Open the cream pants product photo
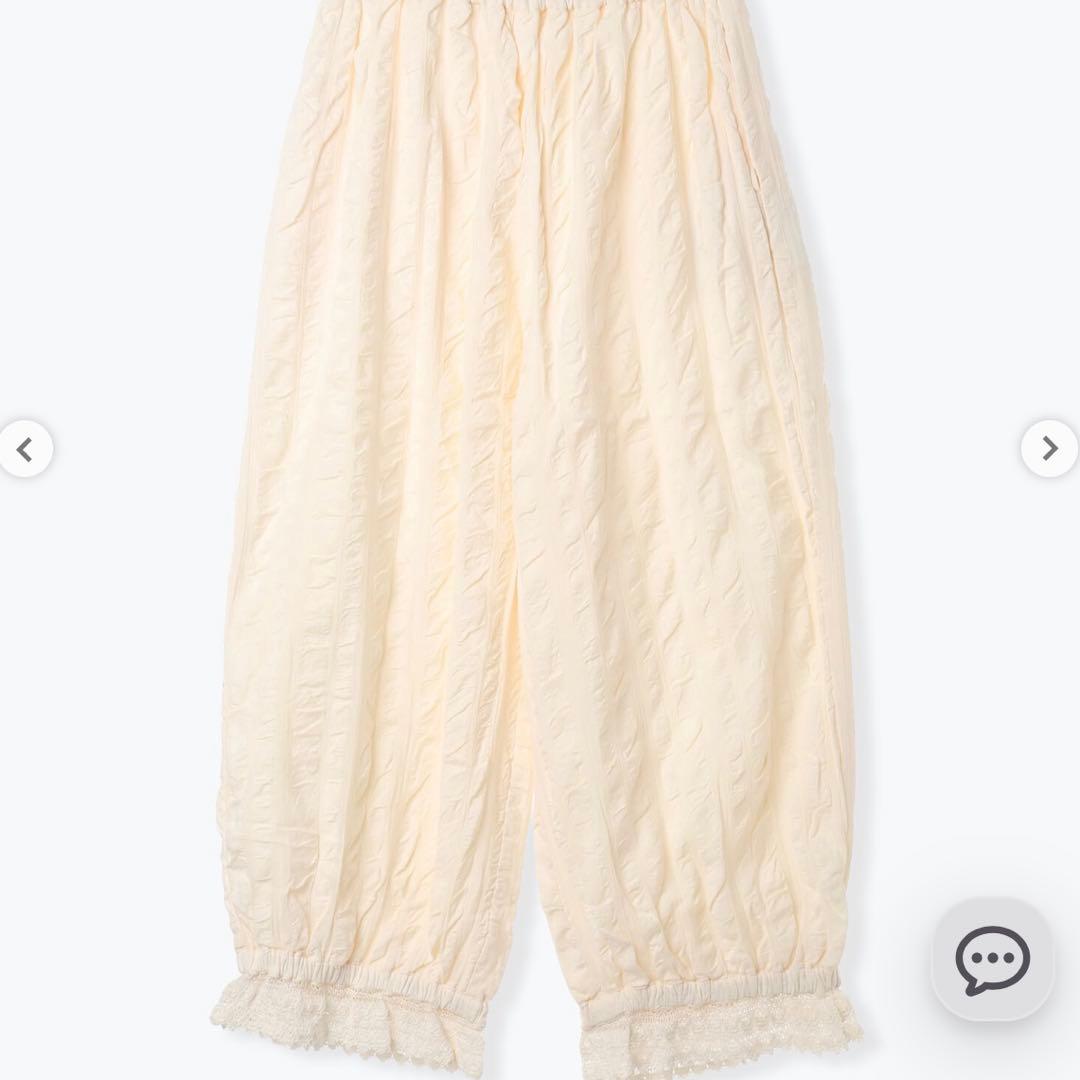This screenshot has width=1080, height=1080. click(x=540, y=500)
